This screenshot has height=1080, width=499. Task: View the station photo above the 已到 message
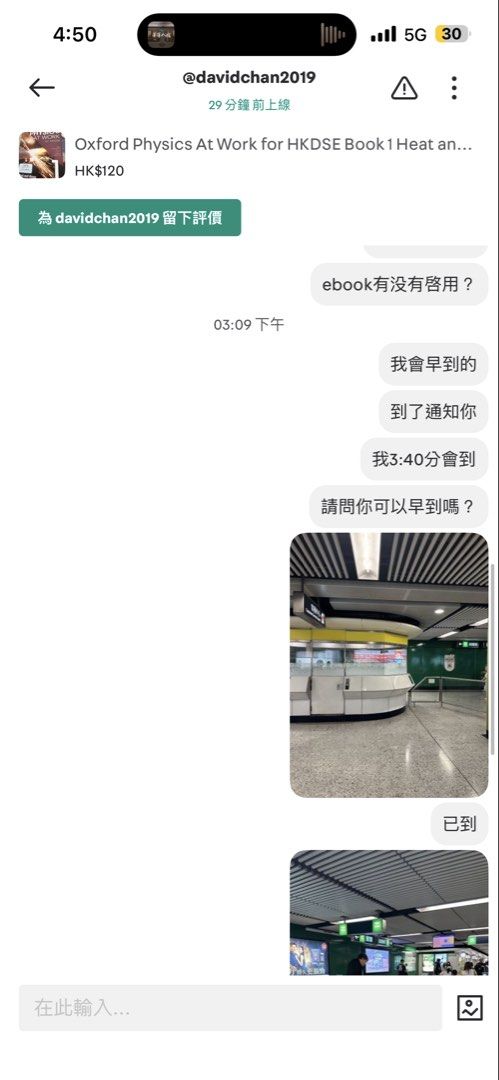coord(389,665)
